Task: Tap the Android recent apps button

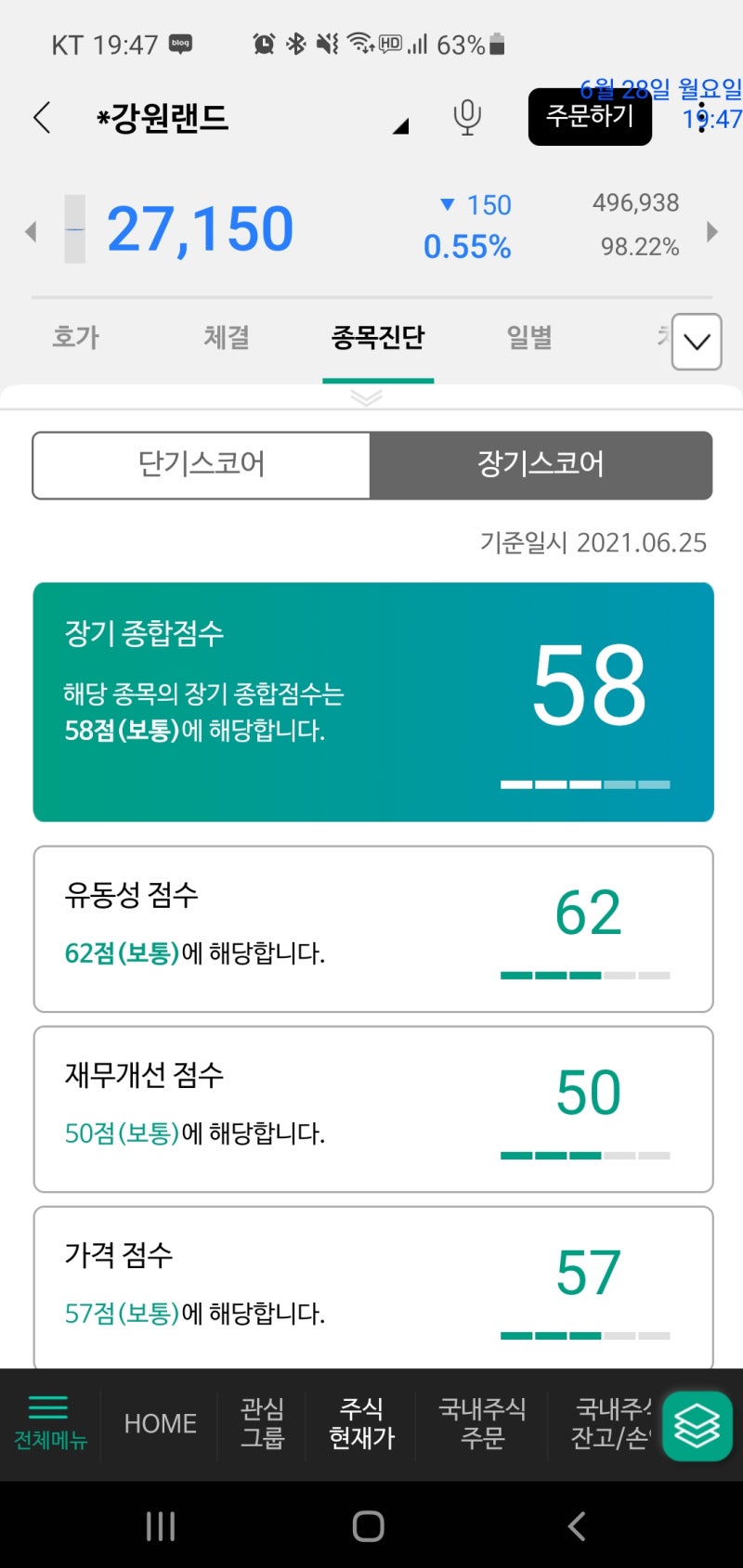Action: pos(161,1523)
